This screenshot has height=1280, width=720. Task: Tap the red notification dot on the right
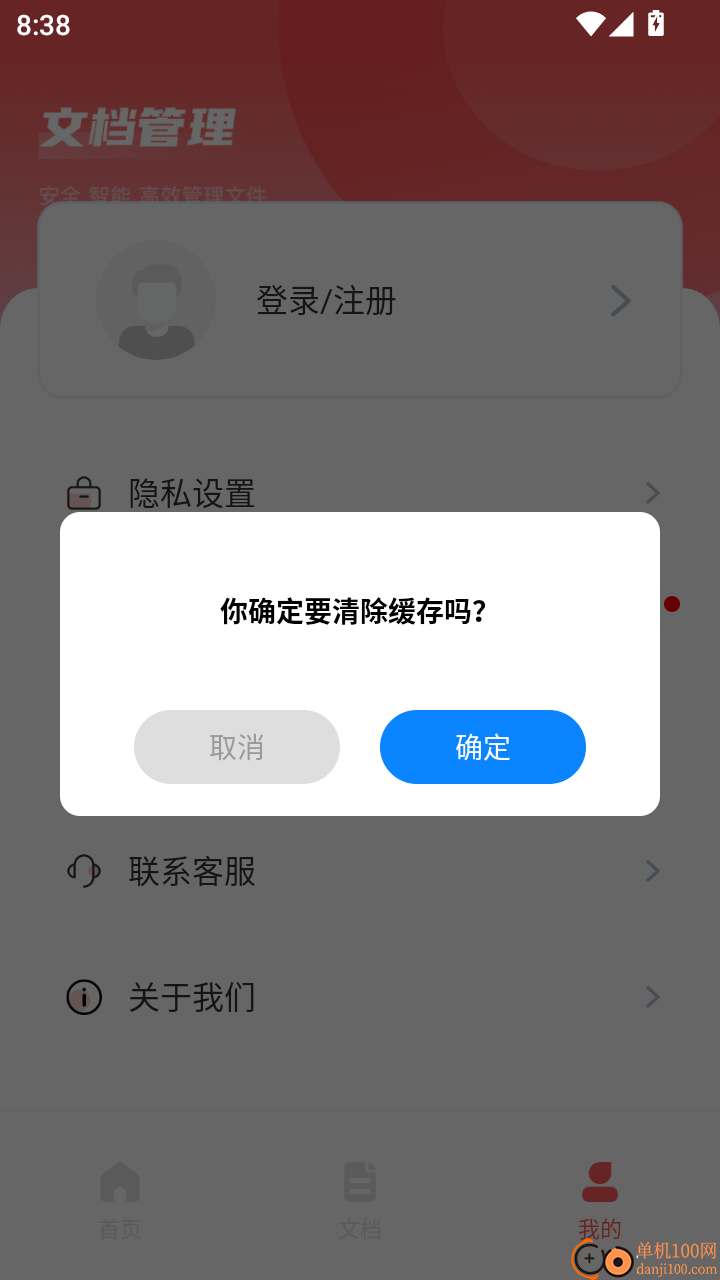672,604
